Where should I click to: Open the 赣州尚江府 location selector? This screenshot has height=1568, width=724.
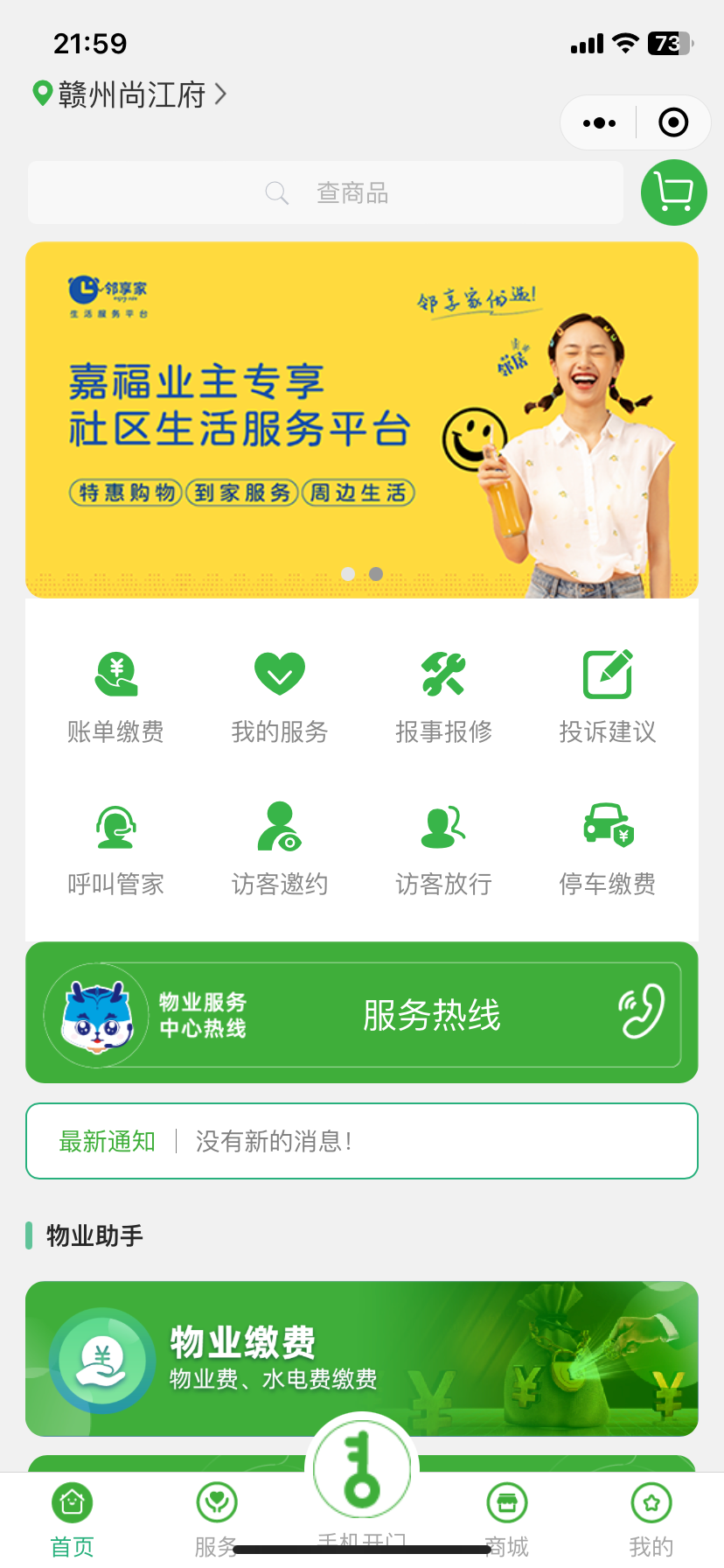(x=131, y=94)
